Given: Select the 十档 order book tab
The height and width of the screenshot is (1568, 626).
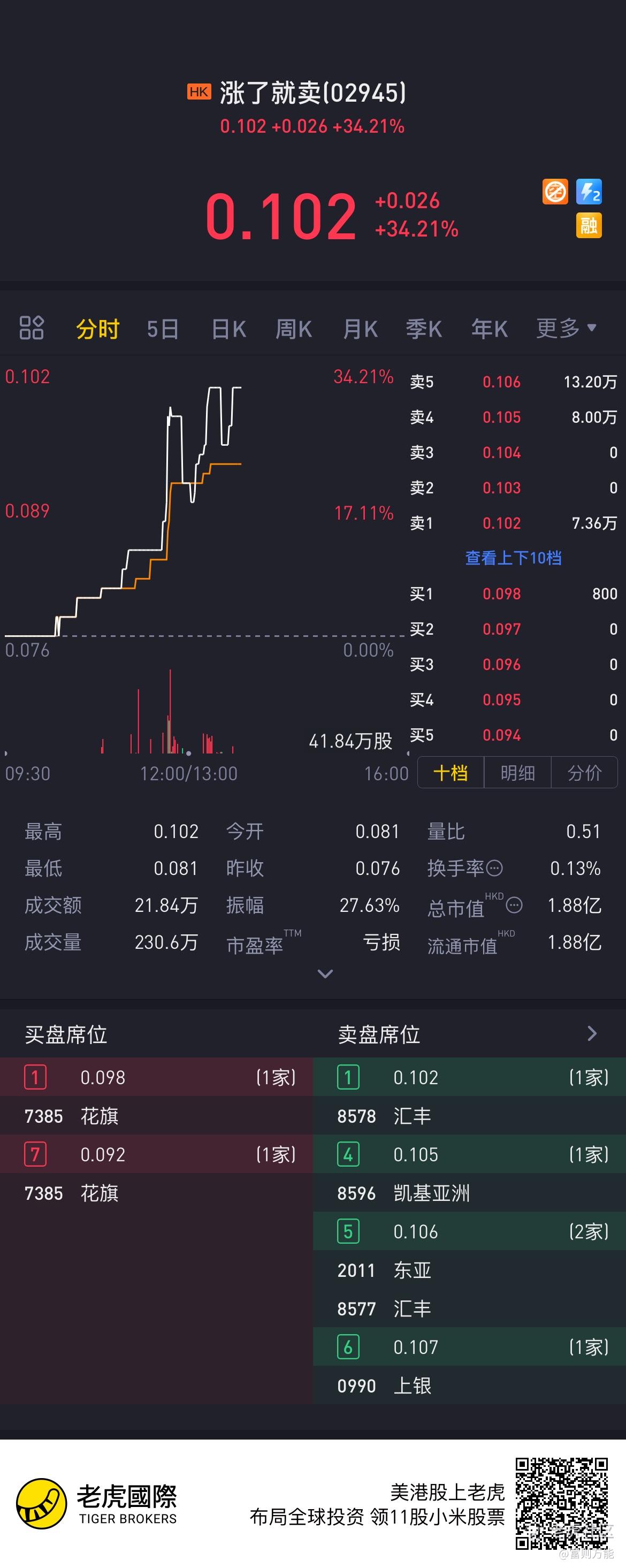Looking at the screenshot, I should (451, 773).
